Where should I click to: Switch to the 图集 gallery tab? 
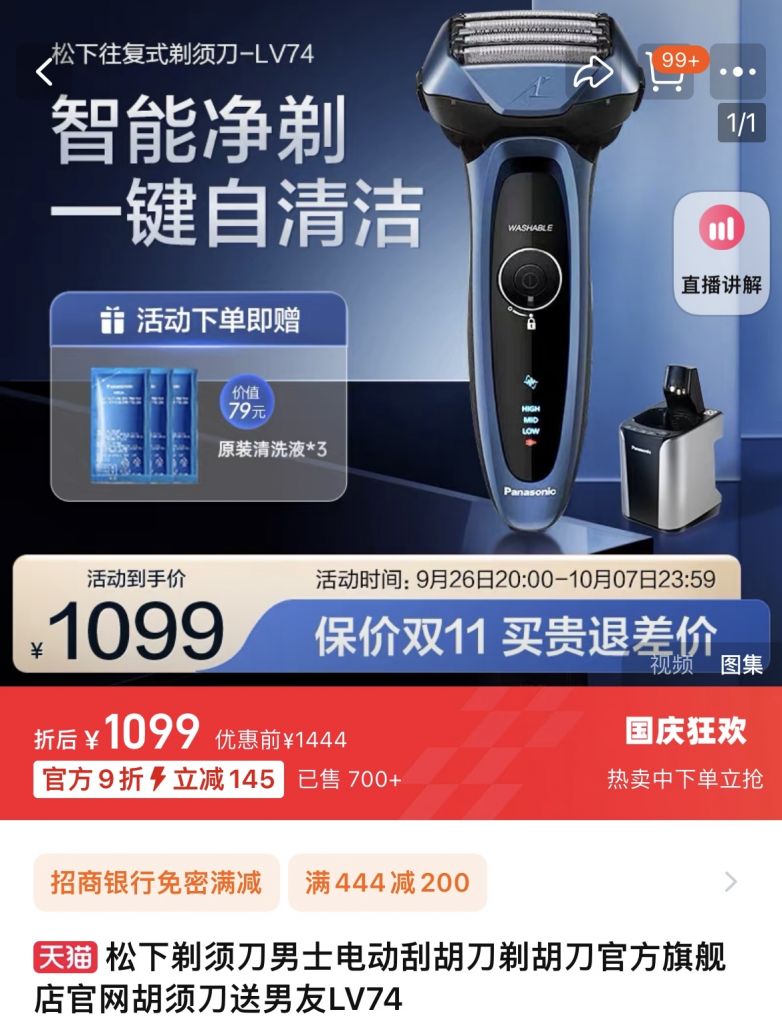(741, 665)
